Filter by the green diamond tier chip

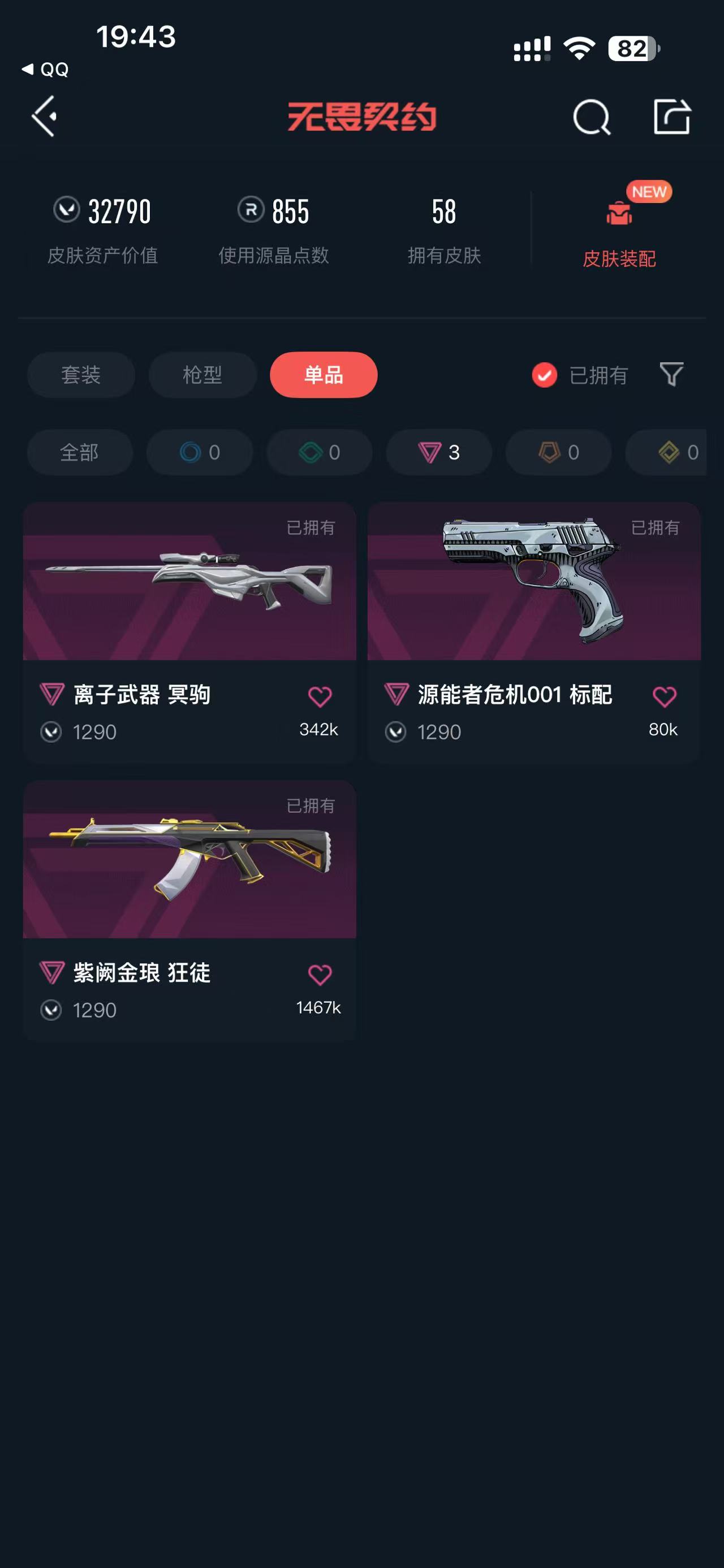319,452
